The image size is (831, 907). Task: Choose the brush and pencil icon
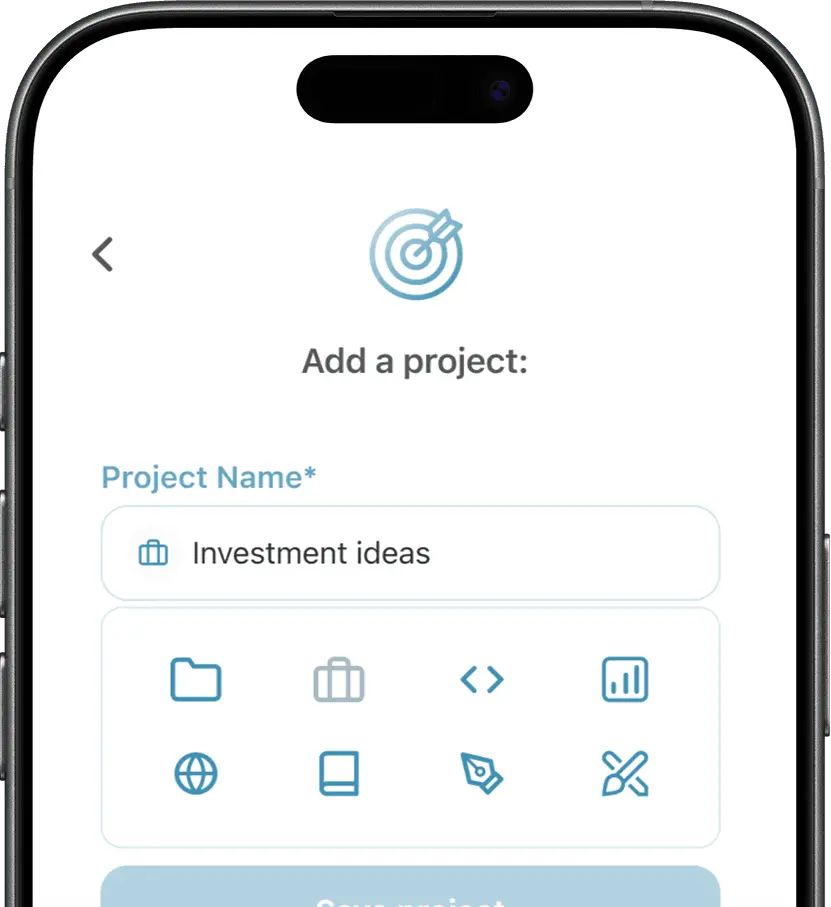point(625,773)
